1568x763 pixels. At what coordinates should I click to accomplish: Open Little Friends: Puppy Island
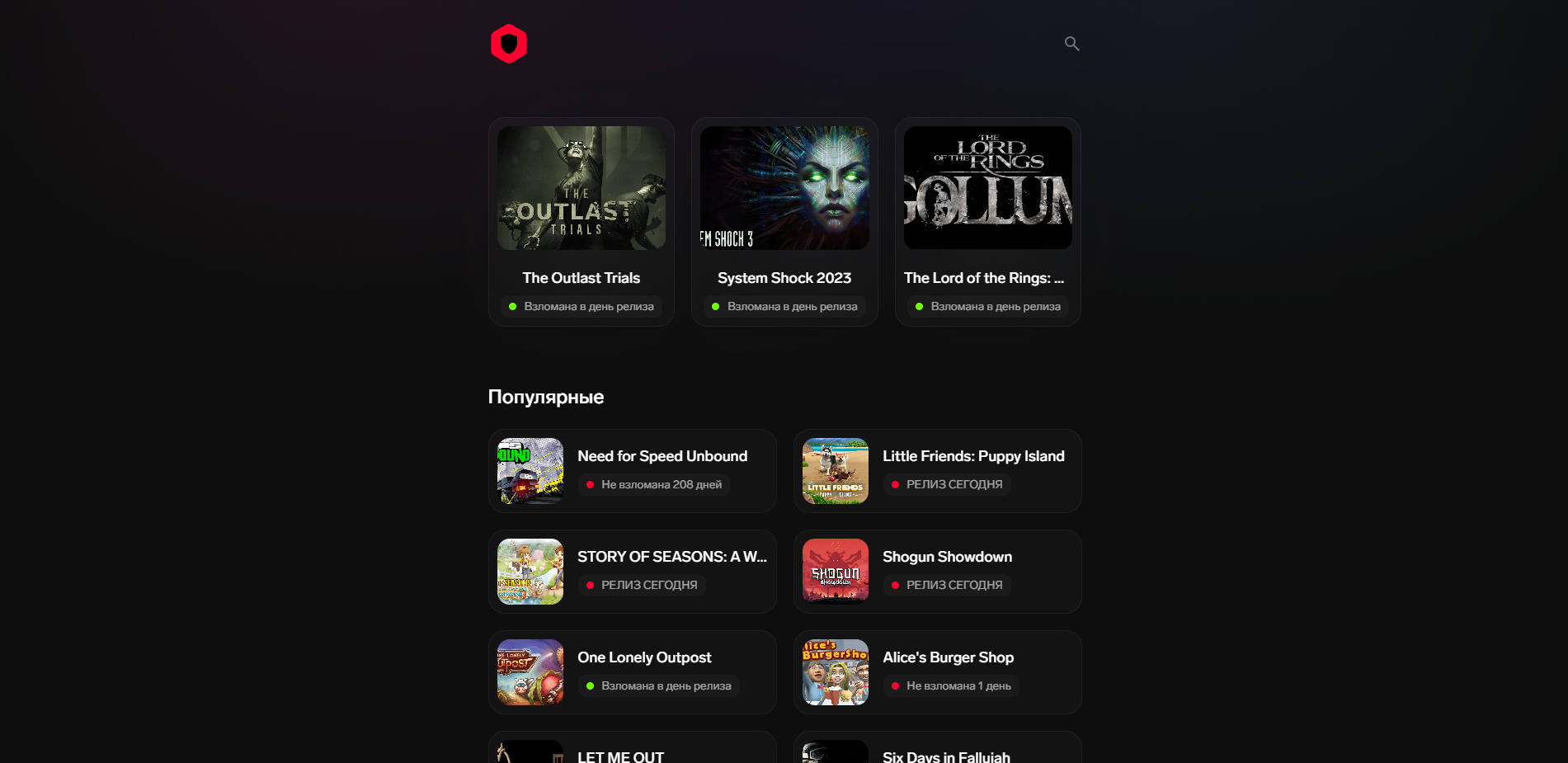(x=937, y=471)
